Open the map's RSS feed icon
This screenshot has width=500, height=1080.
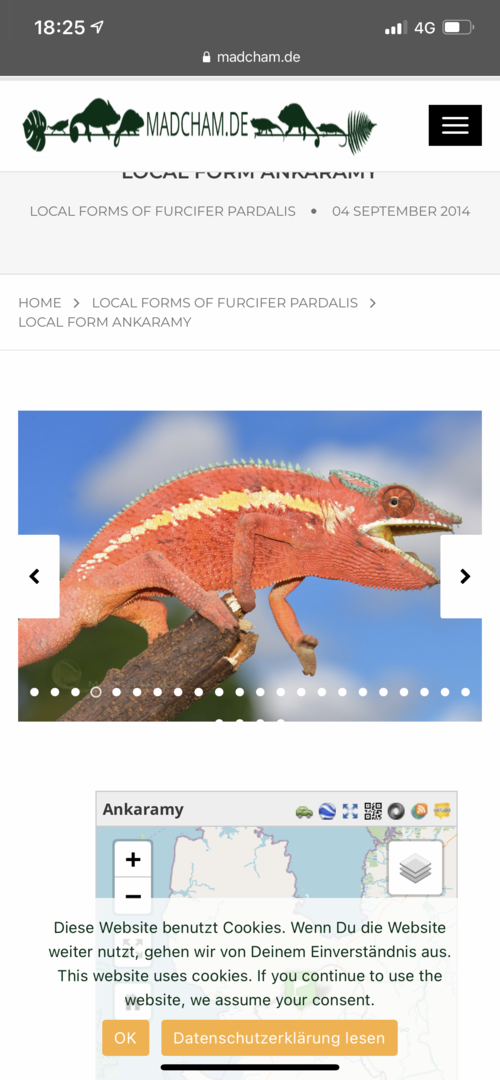[x=419, y=811]
